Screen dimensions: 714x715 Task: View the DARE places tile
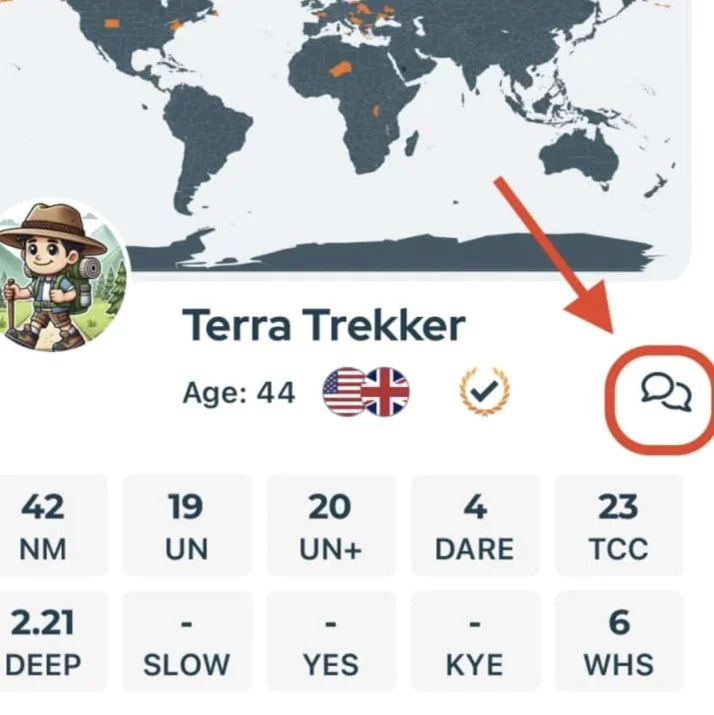pos(475,527)
